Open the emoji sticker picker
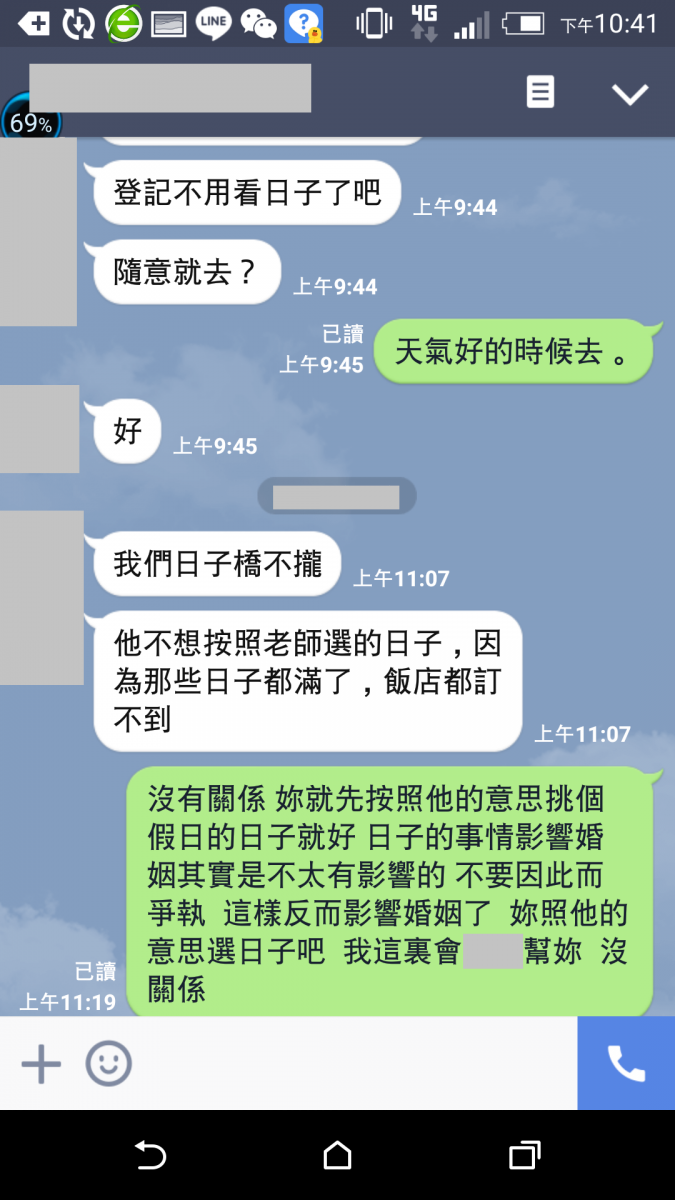The width and height of the screenshot is (675, 1200). 108,1063
